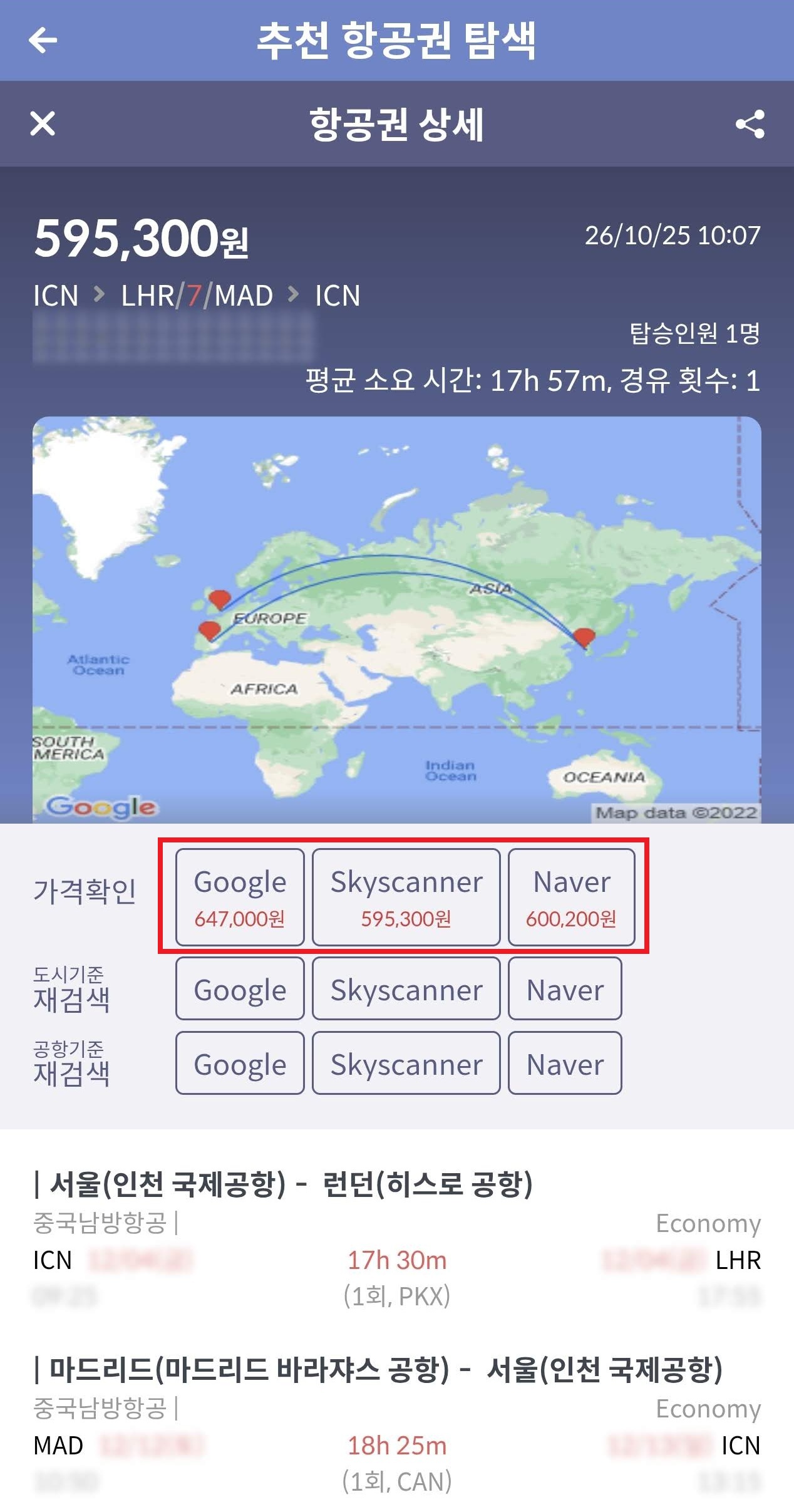
Task: Re-search by airport on Google
Action: pos(240,1063)
